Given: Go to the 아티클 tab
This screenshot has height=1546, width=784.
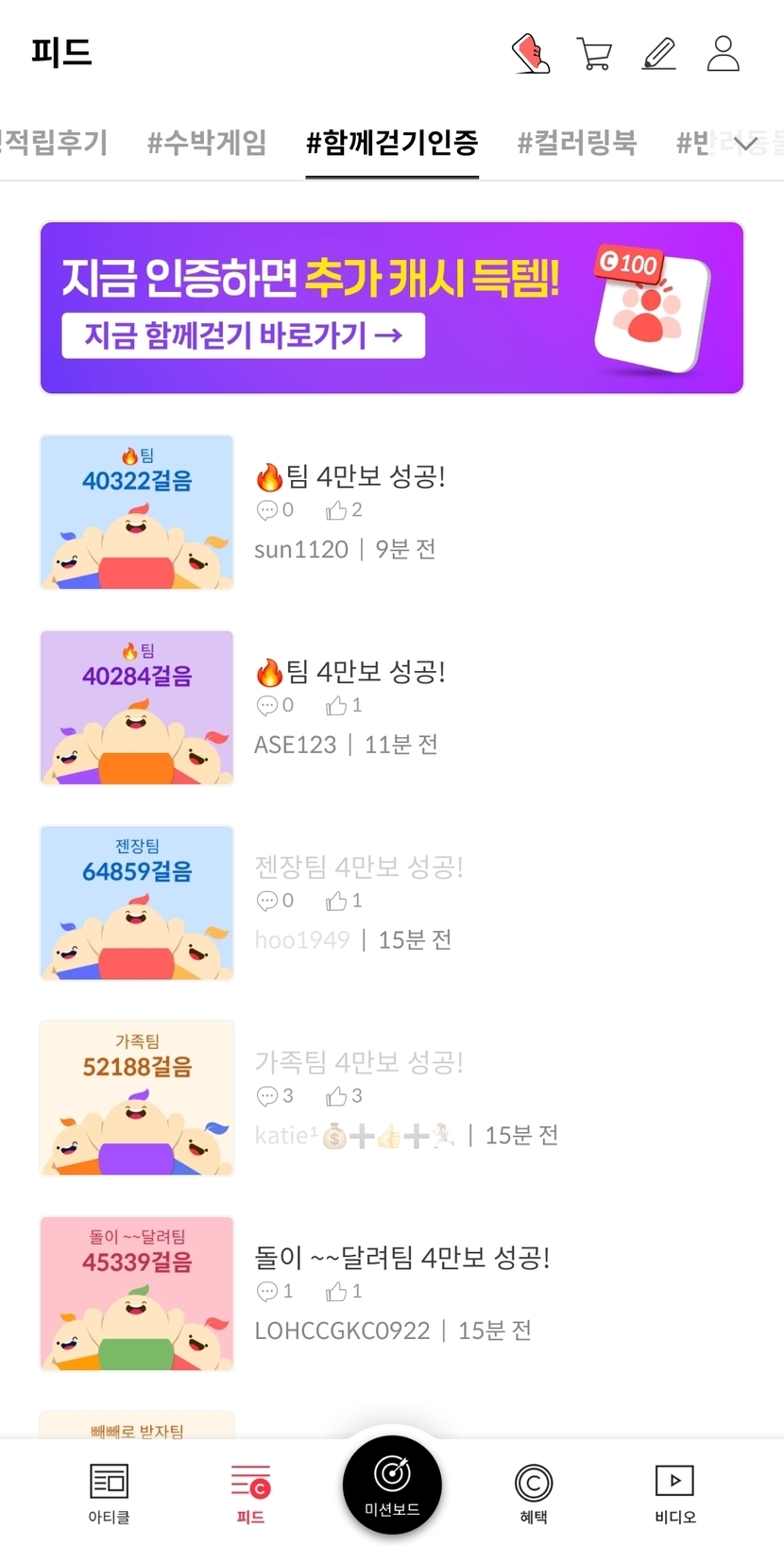Looking at the screenshot, I should point(109,1492).
